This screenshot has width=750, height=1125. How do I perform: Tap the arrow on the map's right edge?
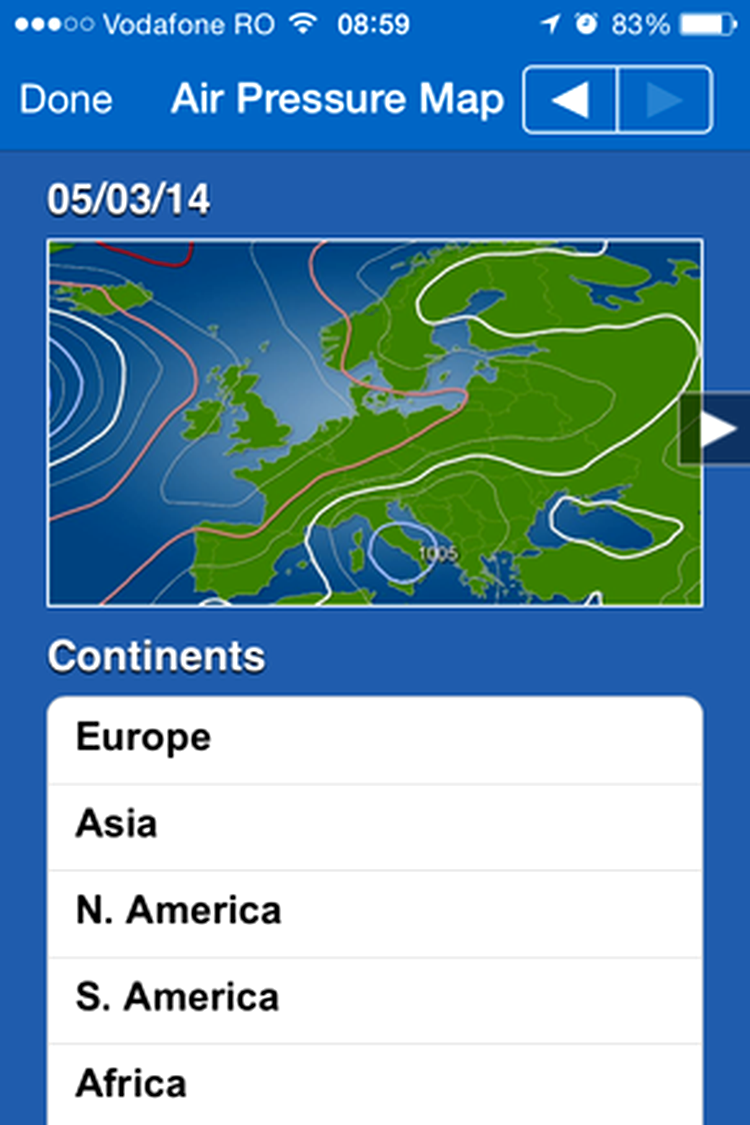coord(716,429)
